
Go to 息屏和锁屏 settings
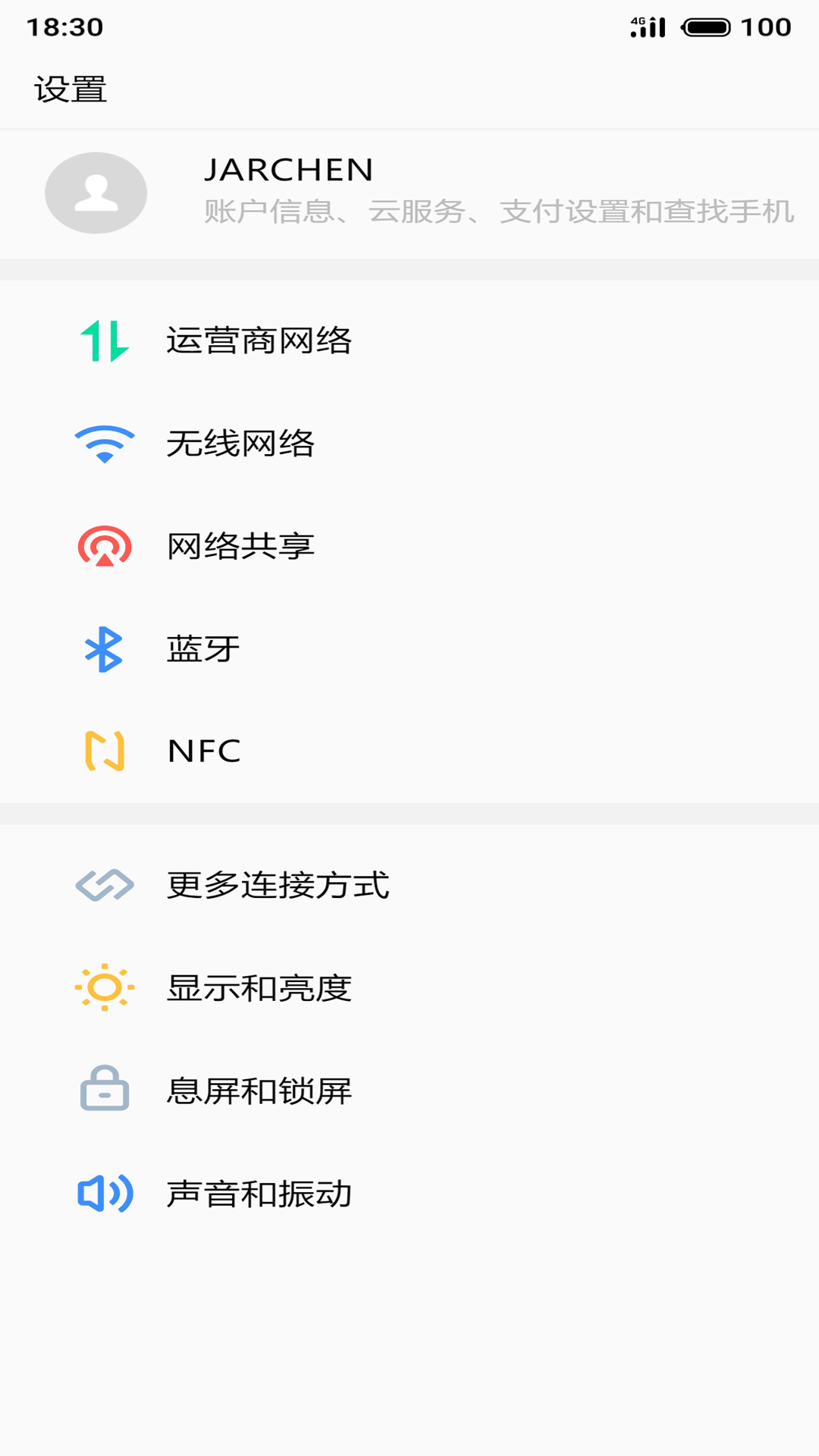coord(409,1090)
